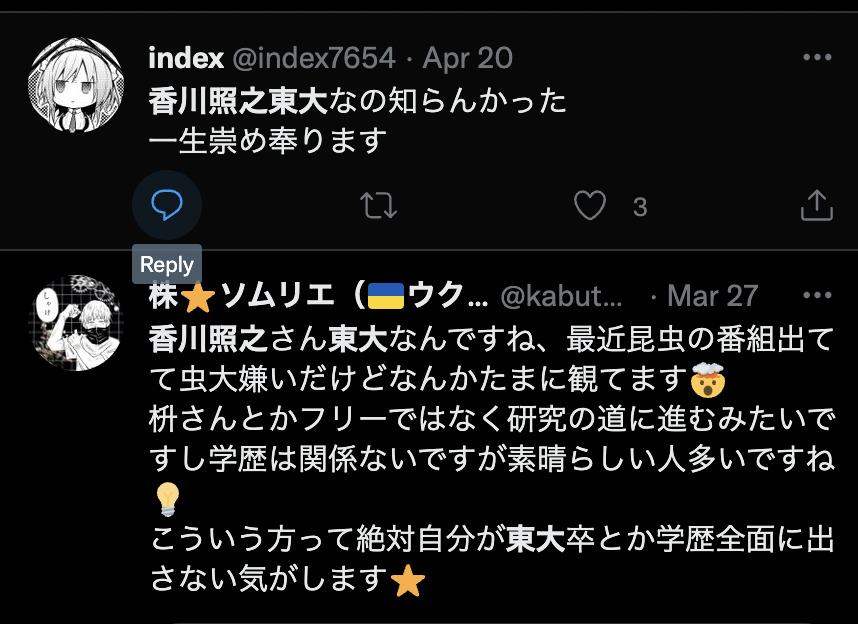Share index's tweet
The image size is (858, 624).
click(817, 206)
